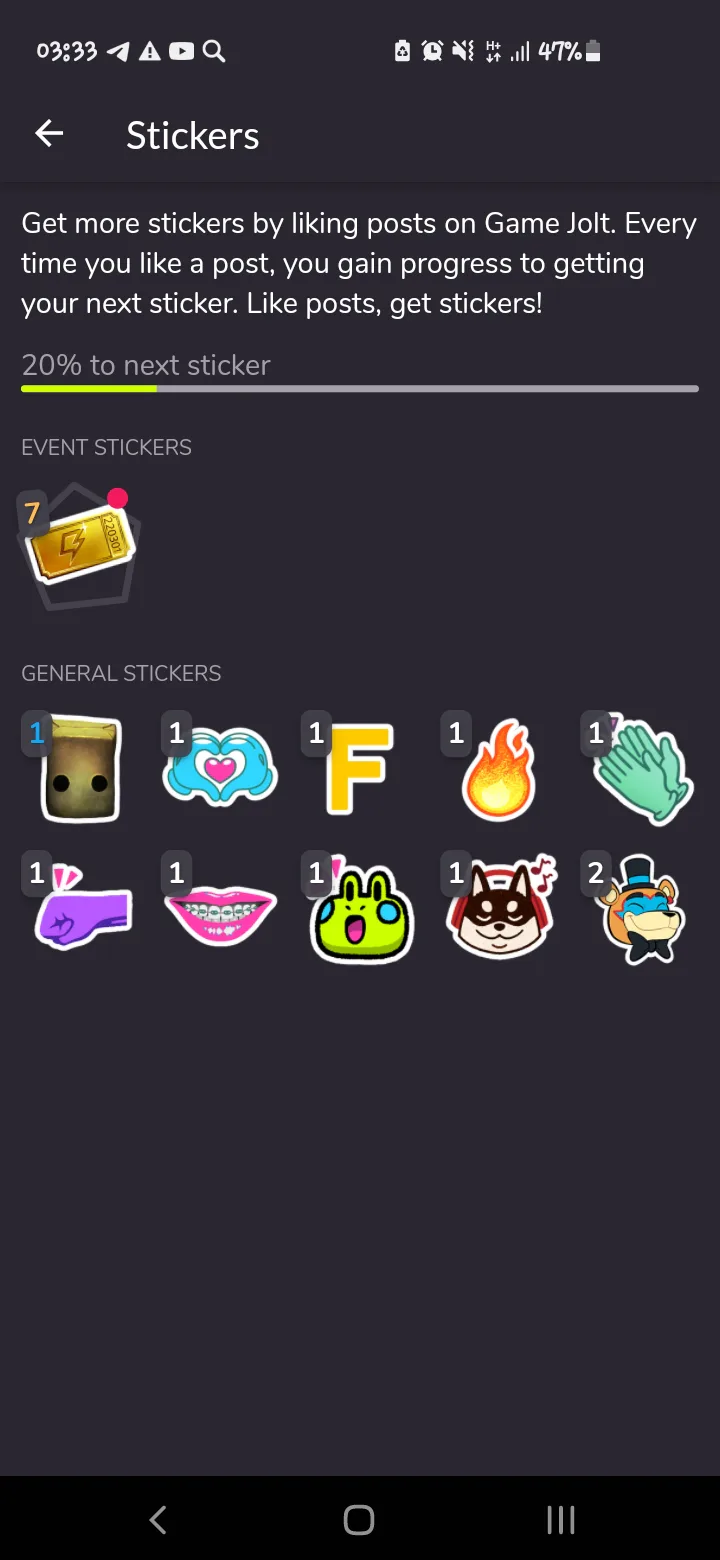720x1560 pixels.
Task: Select the blue heart hands sticker
Action: point(220,768)
